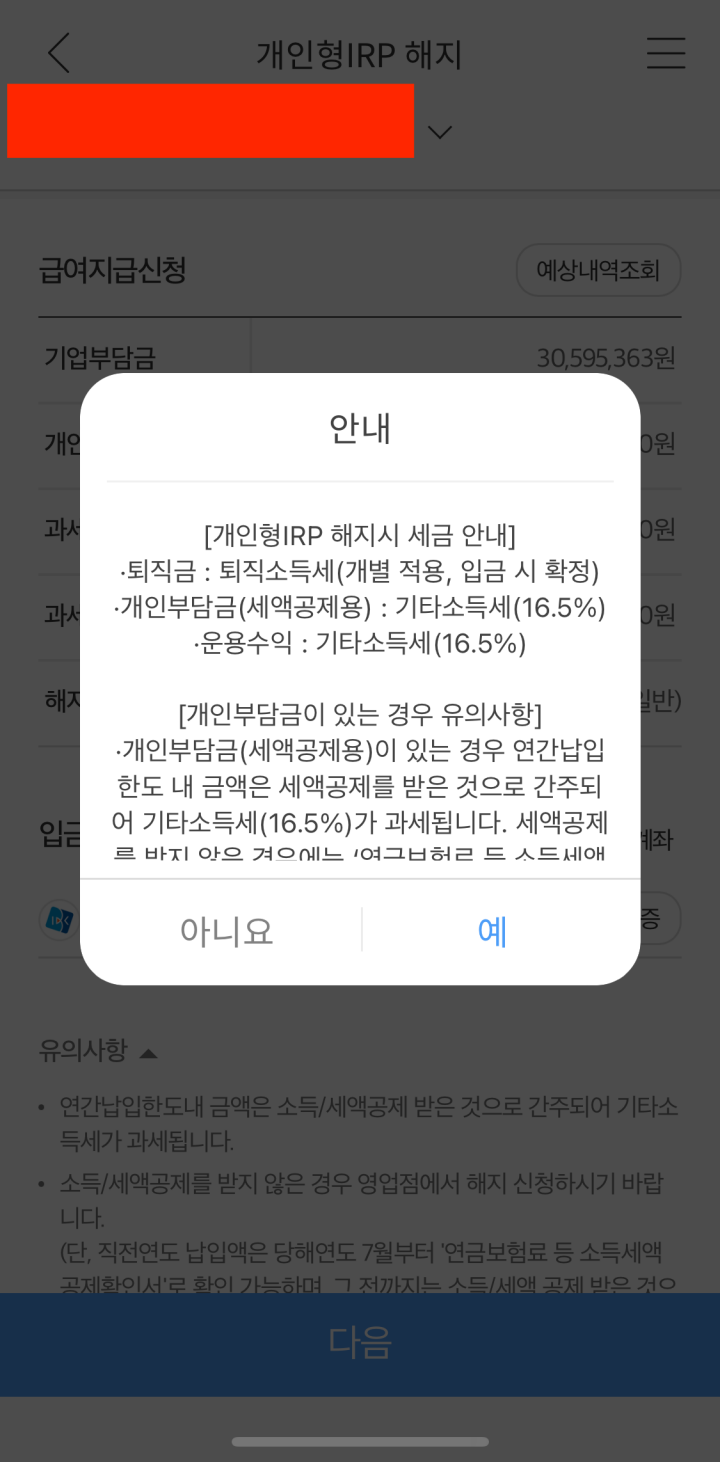Screen dimensions: 720x1462
Task: Tap the 개인형IRP 해지 page title
Action: 360,54
